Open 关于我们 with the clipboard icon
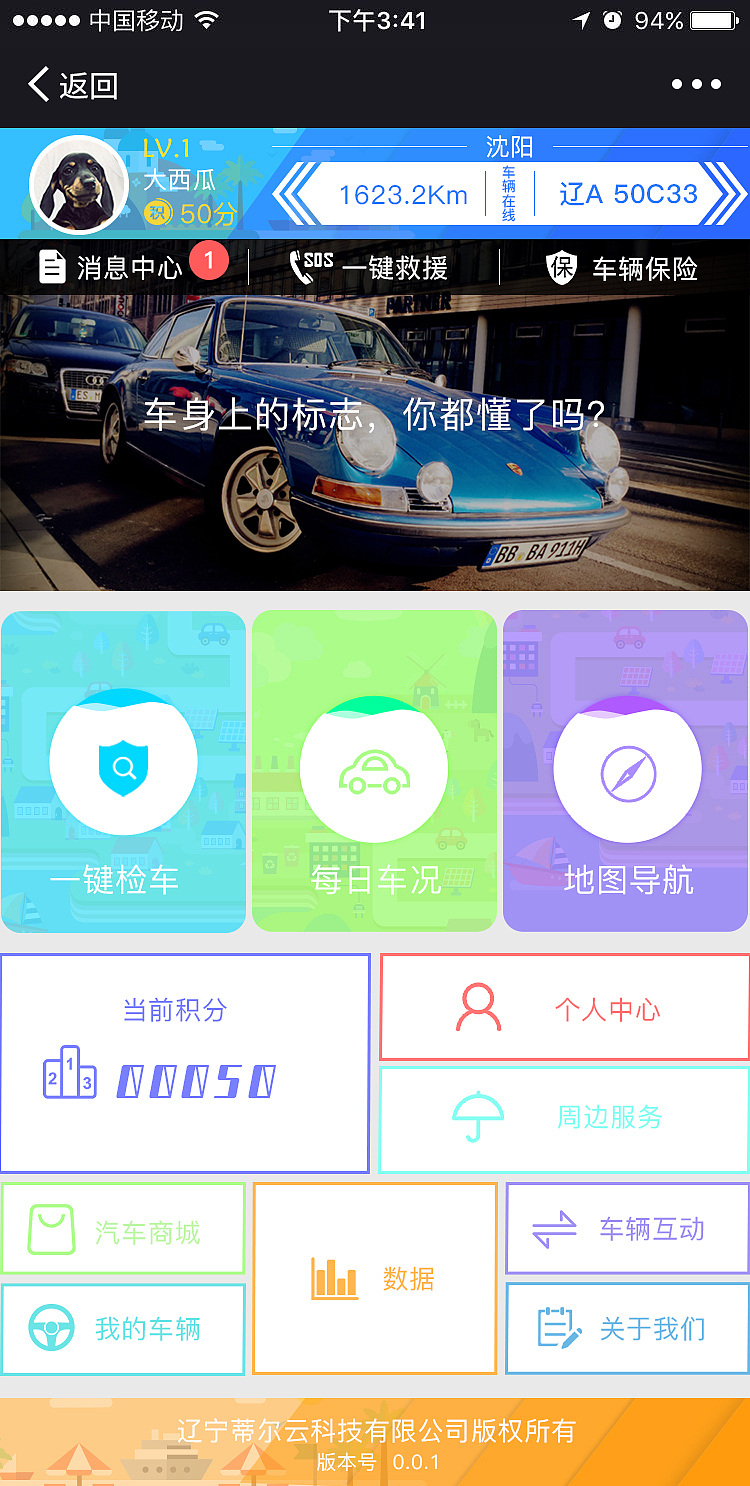750x1486 pixels. click(x=560, y=1328)
